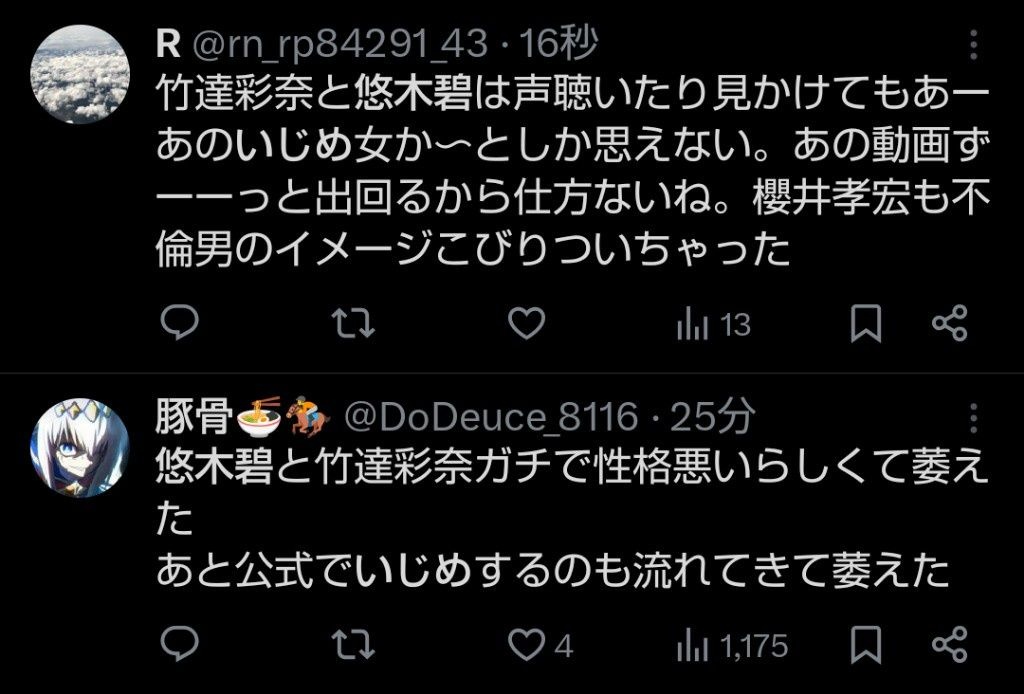This screenshot has height=694, width=1024.
Task: View analytics of R's tweet
Action: click(x=713, y=324)
